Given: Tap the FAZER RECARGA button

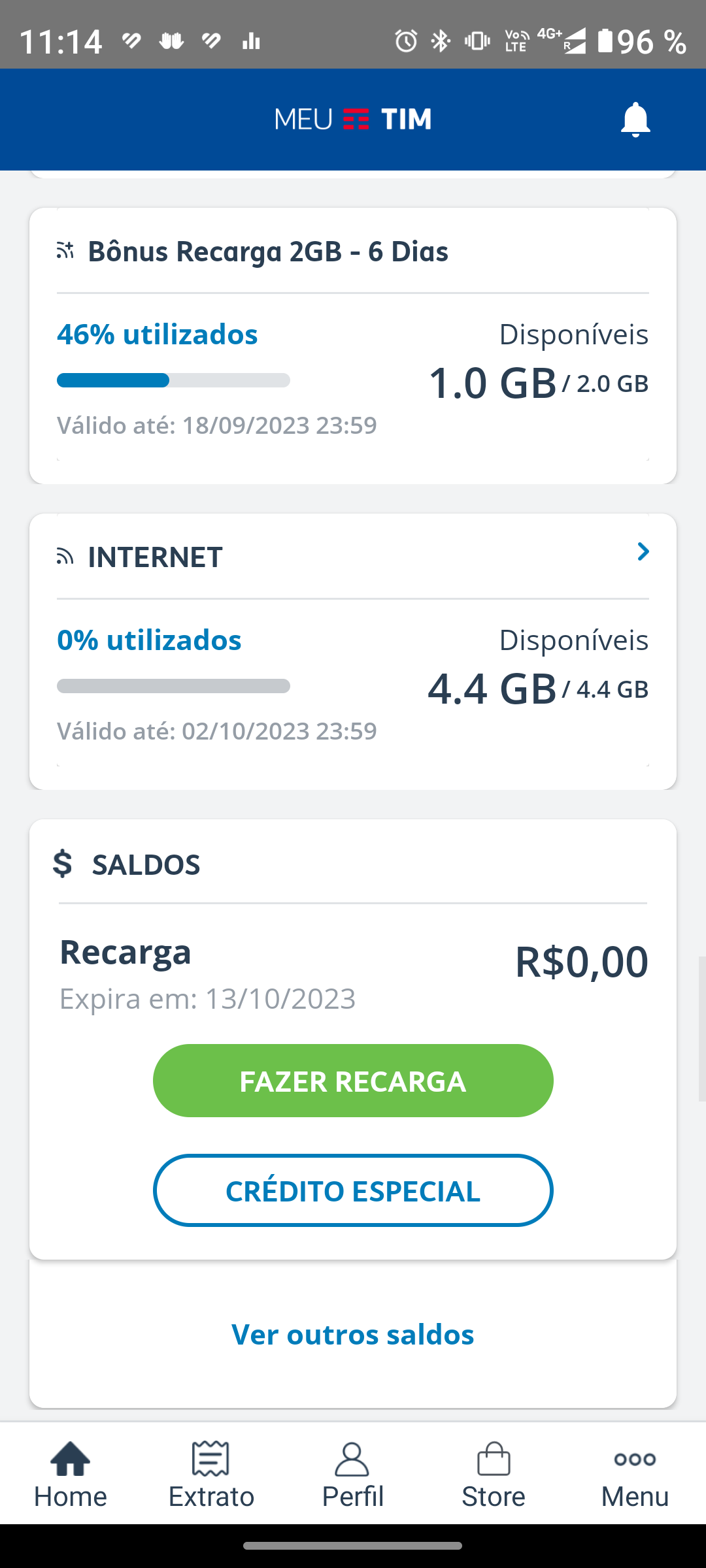Looking at the screenshot, I should (353, 1081).
